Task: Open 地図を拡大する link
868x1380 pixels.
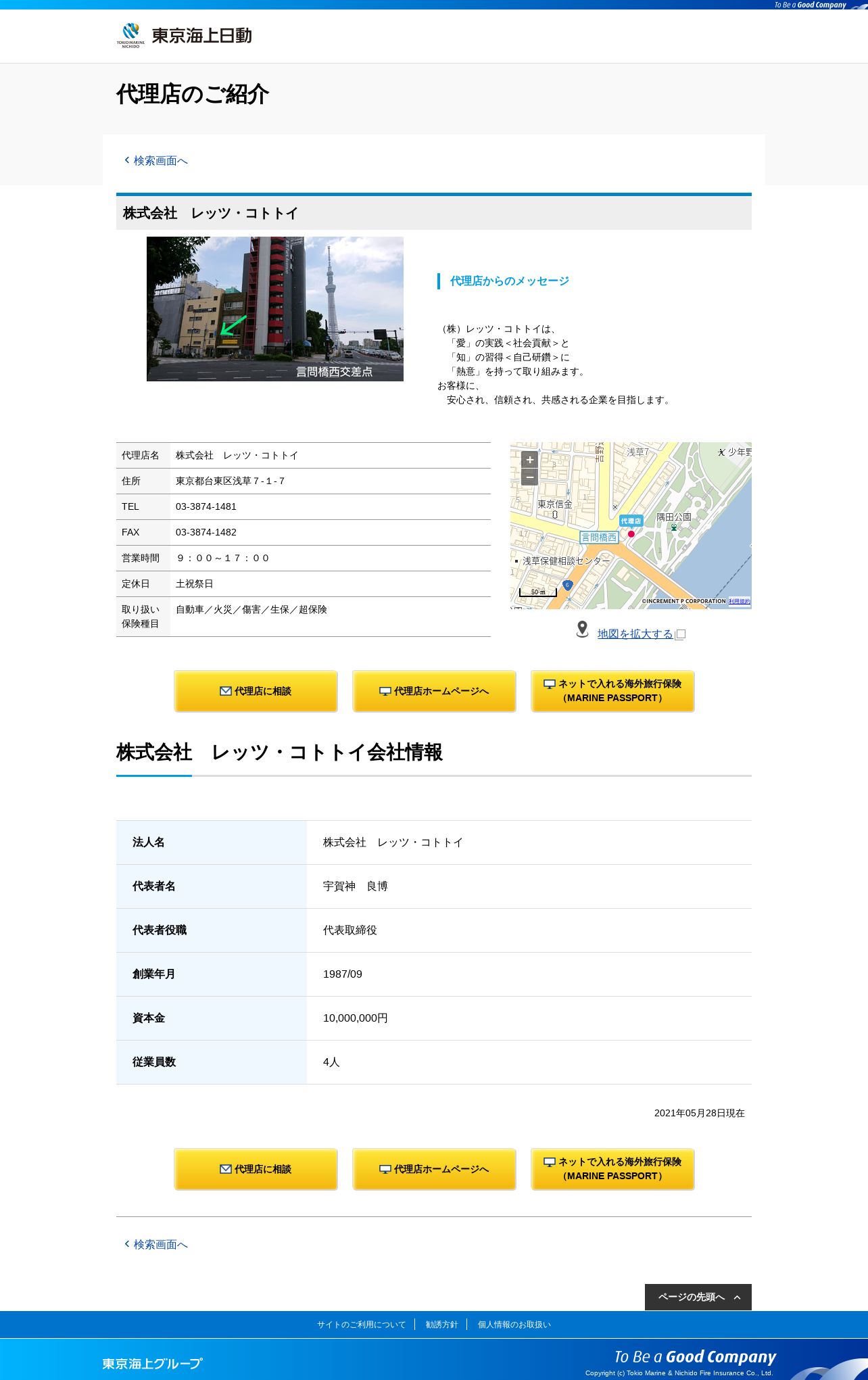Action: click(635, 634)
